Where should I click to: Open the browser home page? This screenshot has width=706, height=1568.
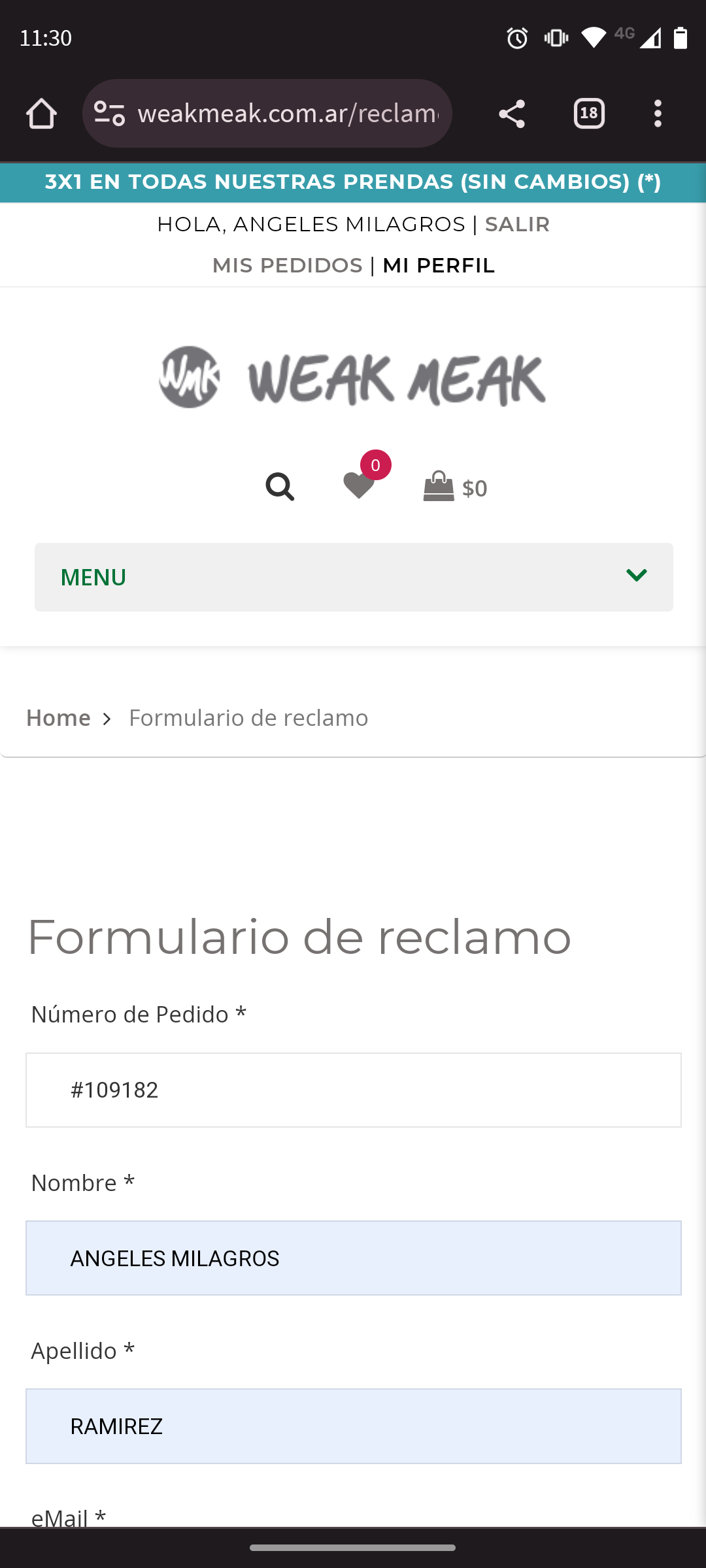(x=41, y=114)
